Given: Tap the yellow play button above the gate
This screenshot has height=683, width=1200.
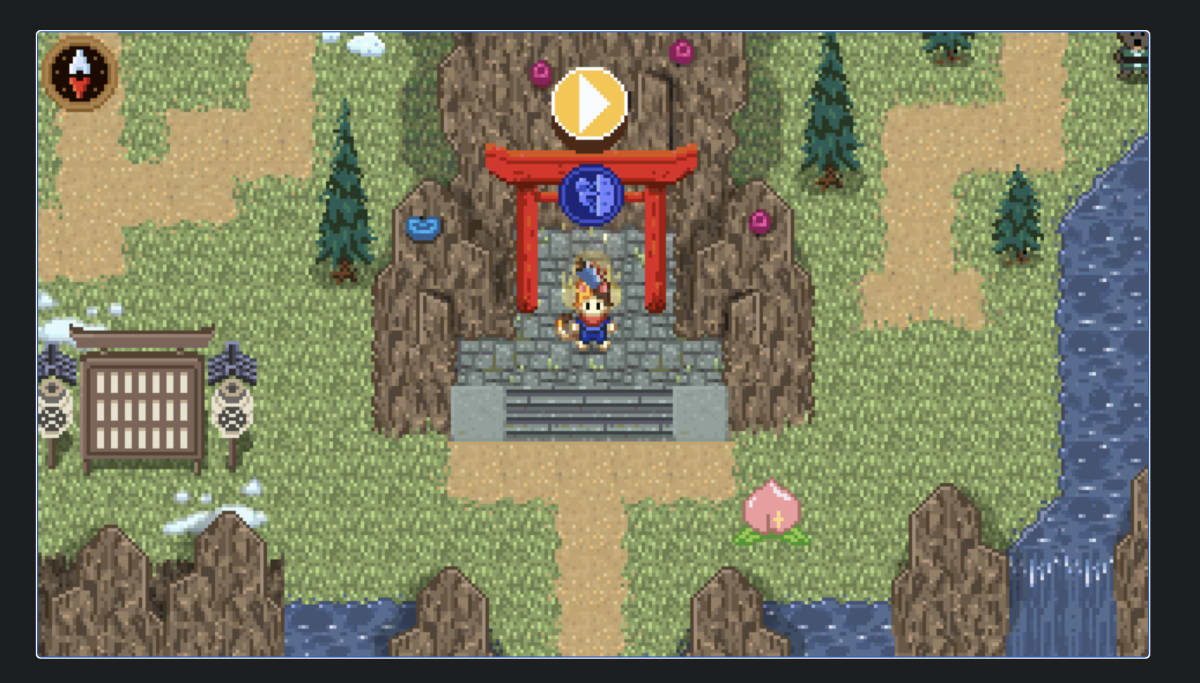Looking at the screenshot, I should tap(590, 103).
